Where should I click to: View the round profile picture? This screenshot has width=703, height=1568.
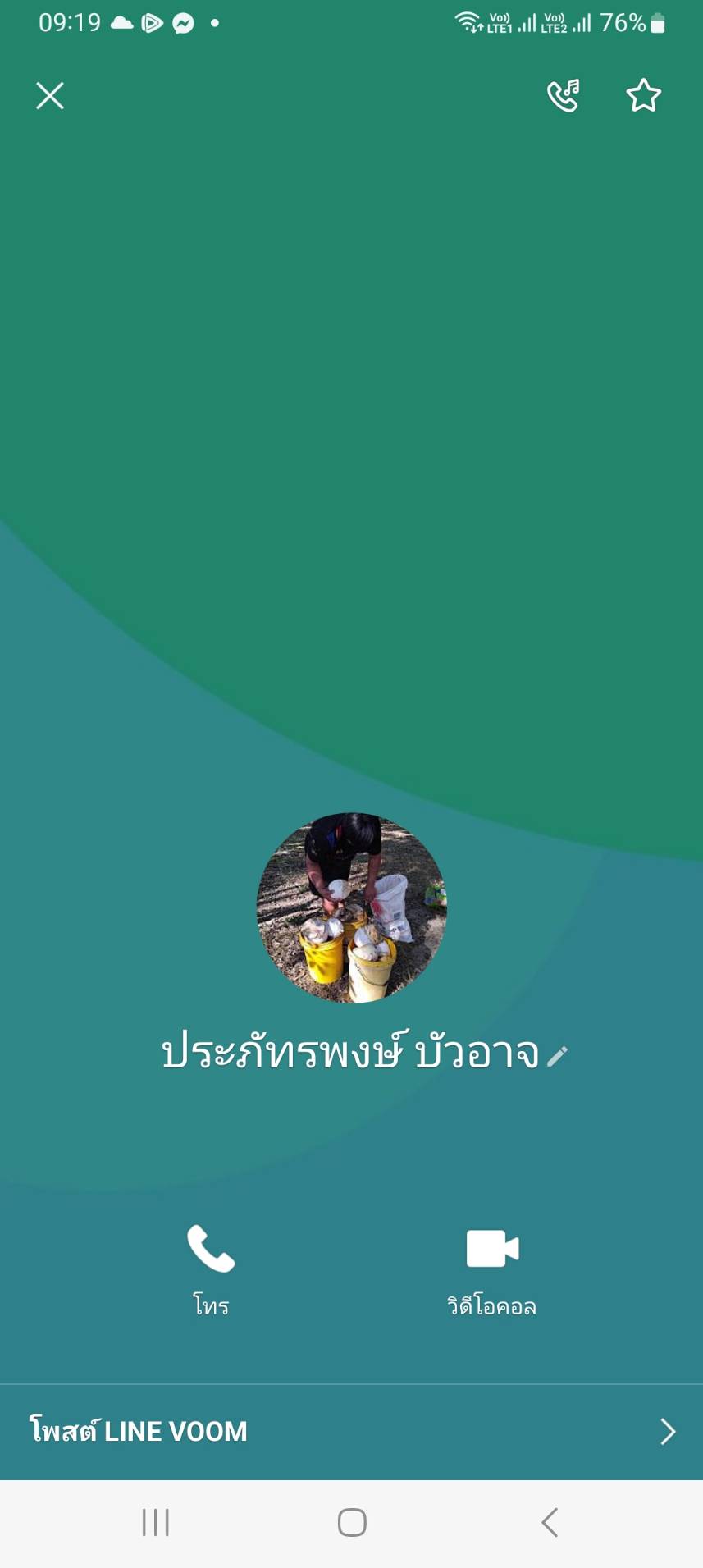pos(352,908)
